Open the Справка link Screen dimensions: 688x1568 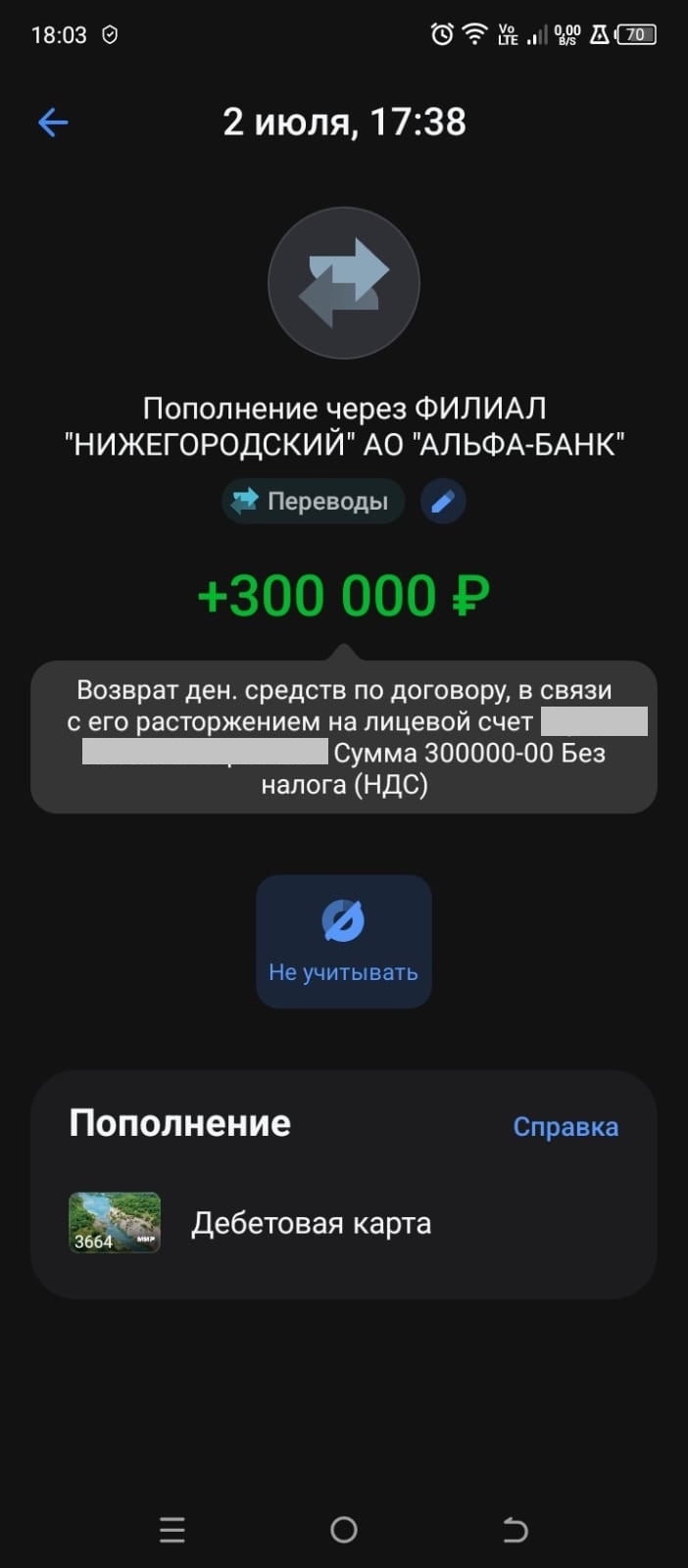(565, 1127)
